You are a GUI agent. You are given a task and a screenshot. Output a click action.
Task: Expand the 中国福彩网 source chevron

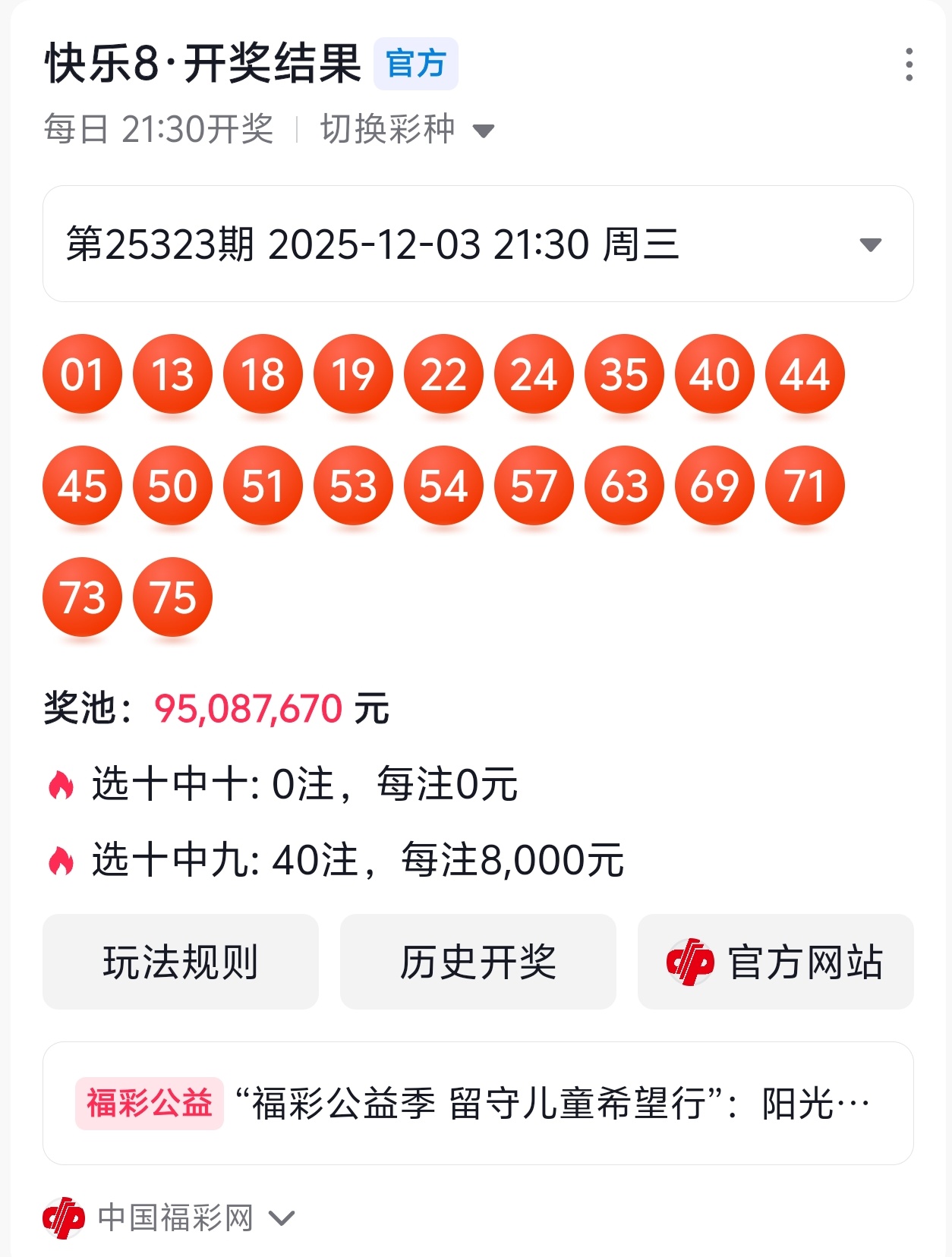point(282,1218)
